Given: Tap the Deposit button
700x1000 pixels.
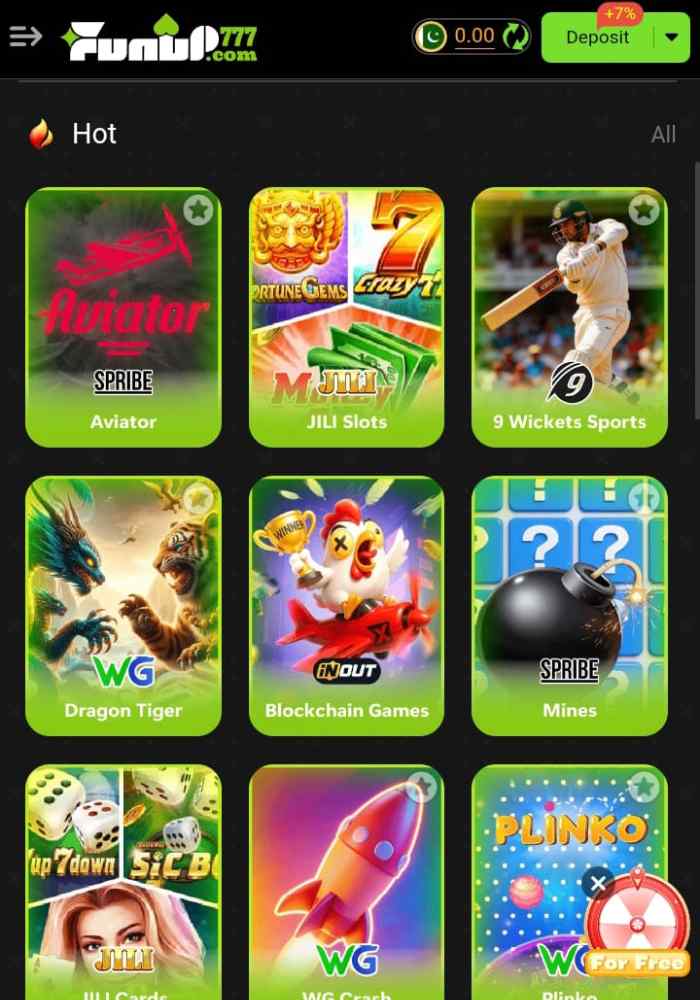Looking at the screenshot, I should pyautogui.click(x=597, y=38).
